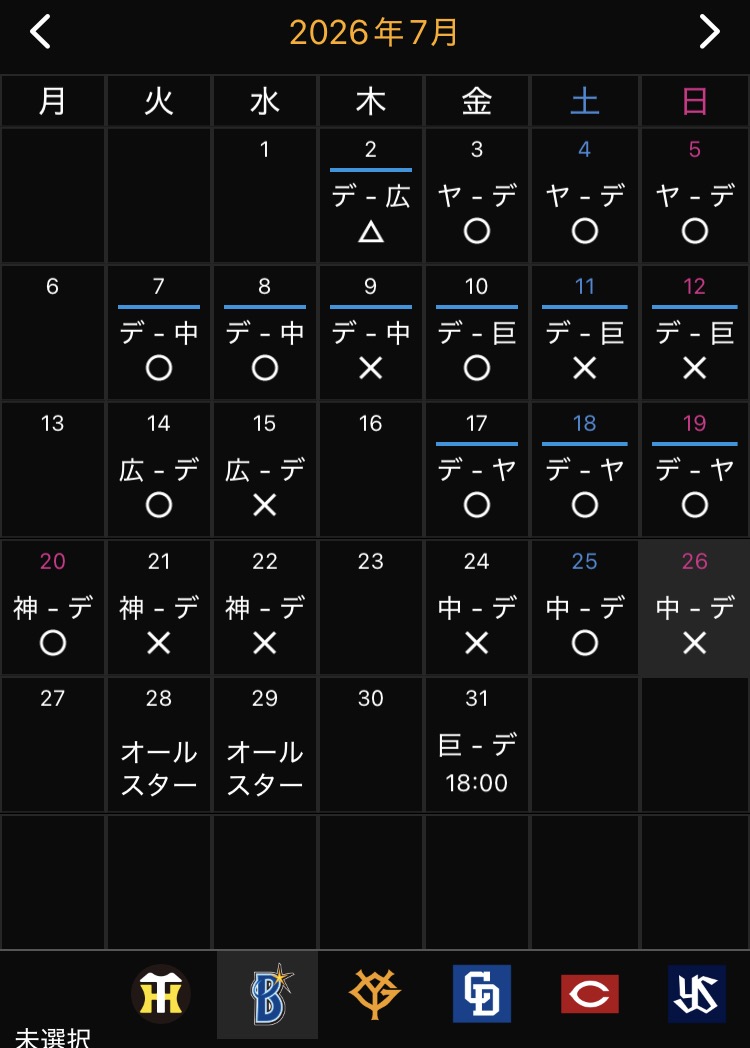The height and width of the screenshot is (1048, 750).
Task: Open July 2 game デ-広
Action: coord(371,196)
